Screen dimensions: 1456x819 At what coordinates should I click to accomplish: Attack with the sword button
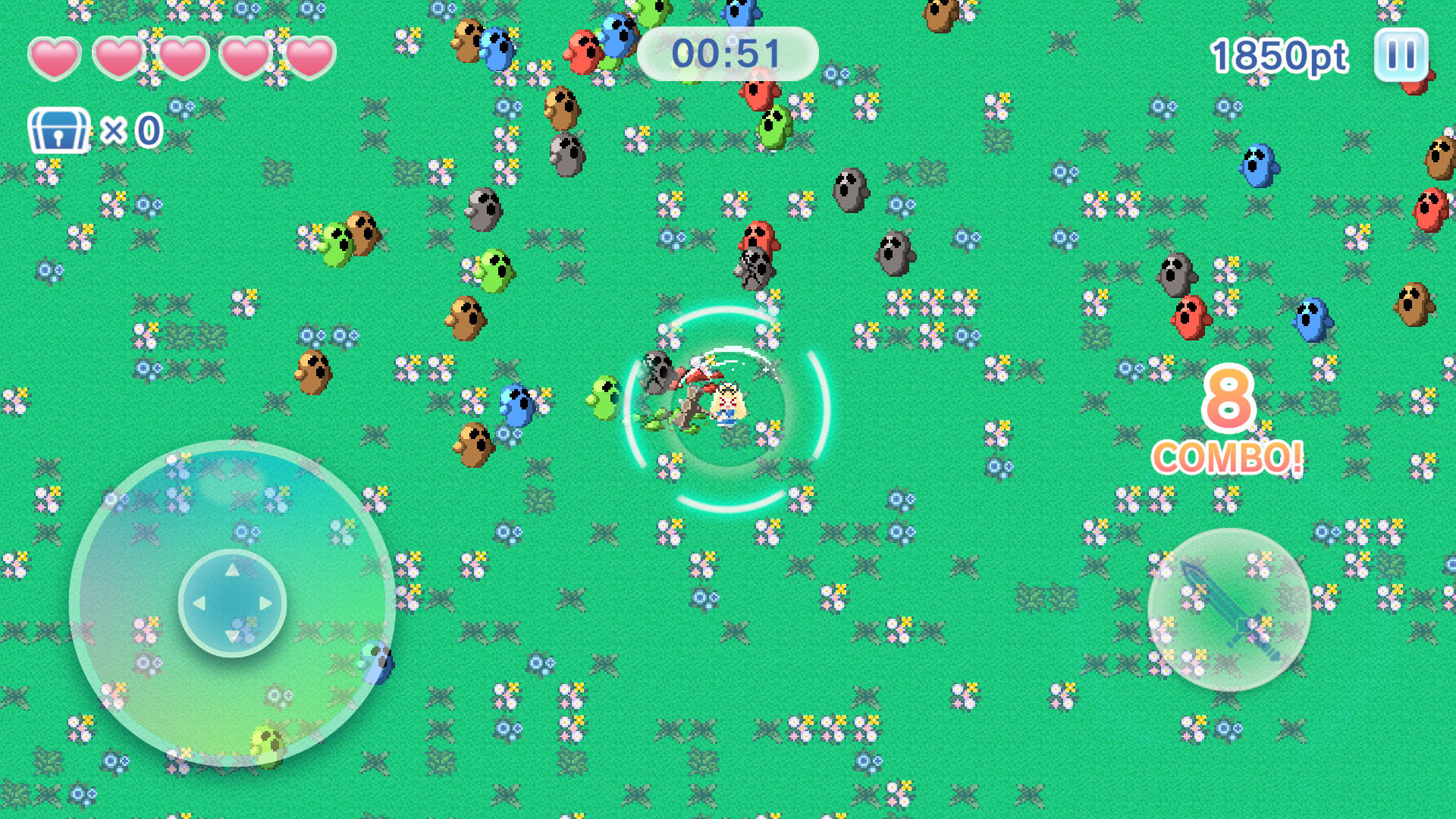[1228, 610]
